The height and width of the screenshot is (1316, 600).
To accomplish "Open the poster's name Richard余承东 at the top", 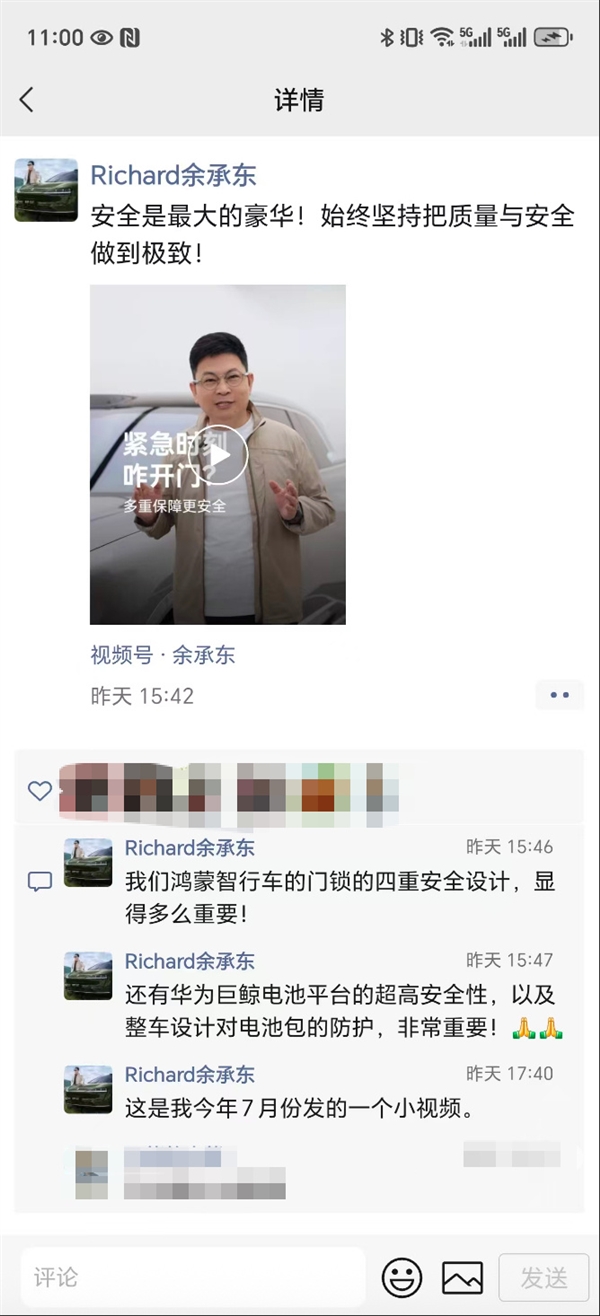I will 173,176.
